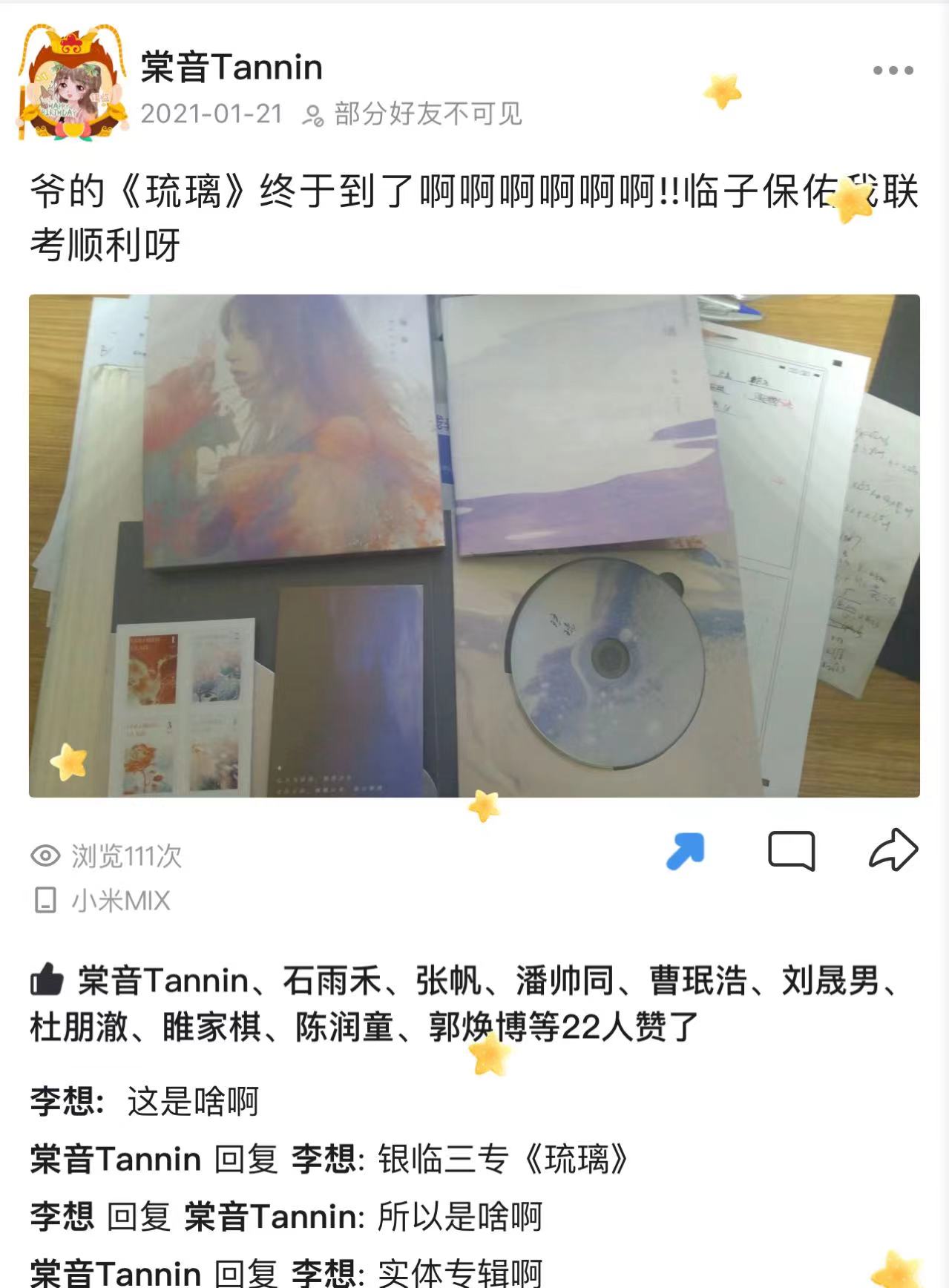Viewport: 949px width, 1288px height.
Task: Reply to the comment 实体专辑啊
Action: point(459,1272)
